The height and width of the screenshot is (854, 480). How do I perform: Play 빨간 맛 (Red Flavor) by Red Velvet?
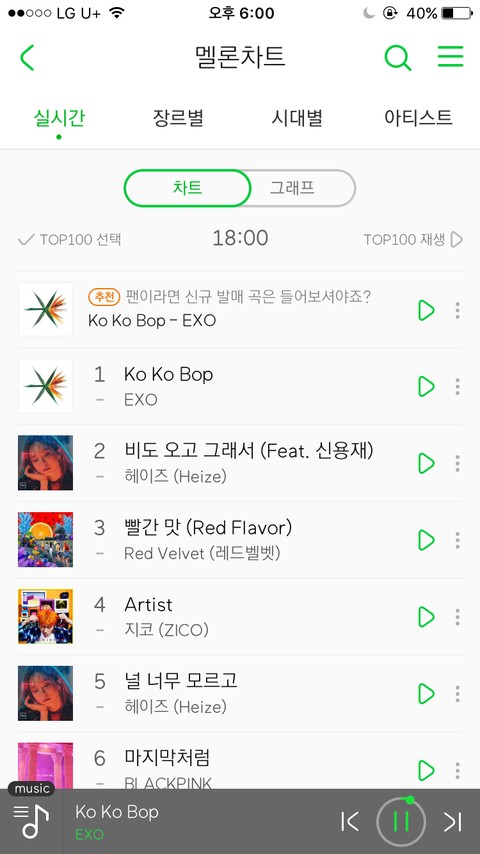[426, 540]
